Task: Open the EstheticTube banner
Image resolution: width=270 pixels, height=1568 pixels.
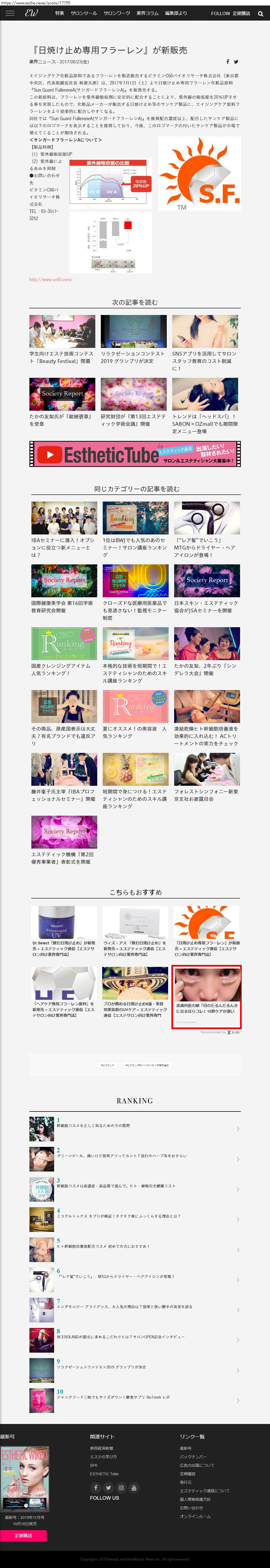Action: [x=135, y=454]
